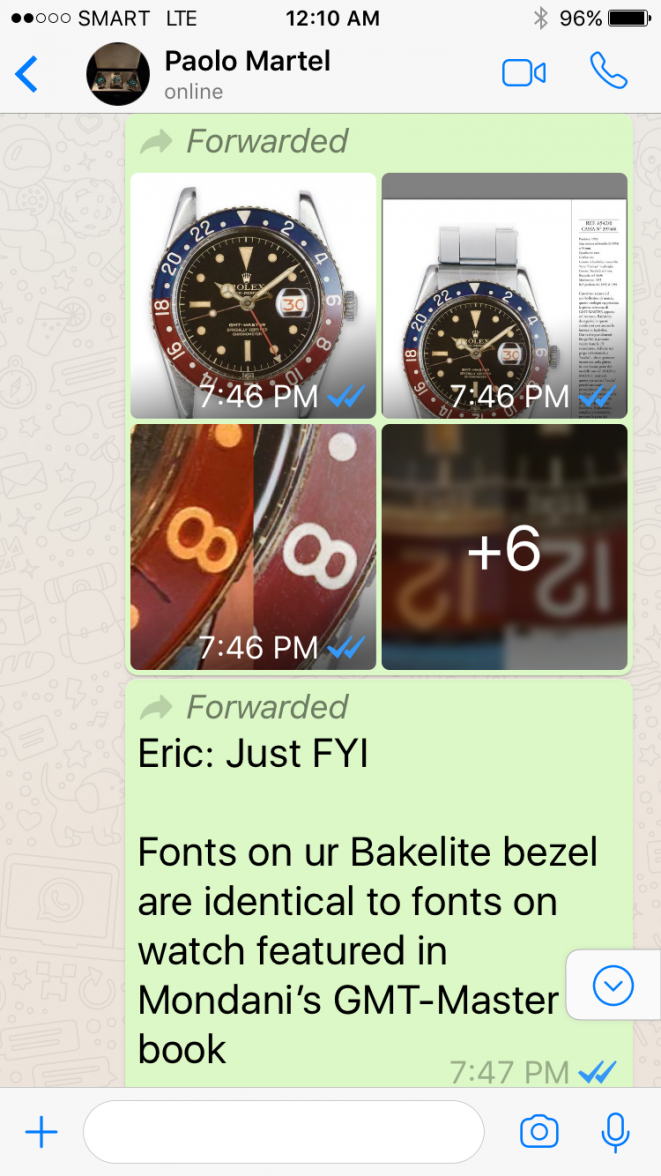Image resolution: width=661 pixels, height=1176 pixels.
Task: Open the camera from the chat bar
Action: (x=539, y=1132)
